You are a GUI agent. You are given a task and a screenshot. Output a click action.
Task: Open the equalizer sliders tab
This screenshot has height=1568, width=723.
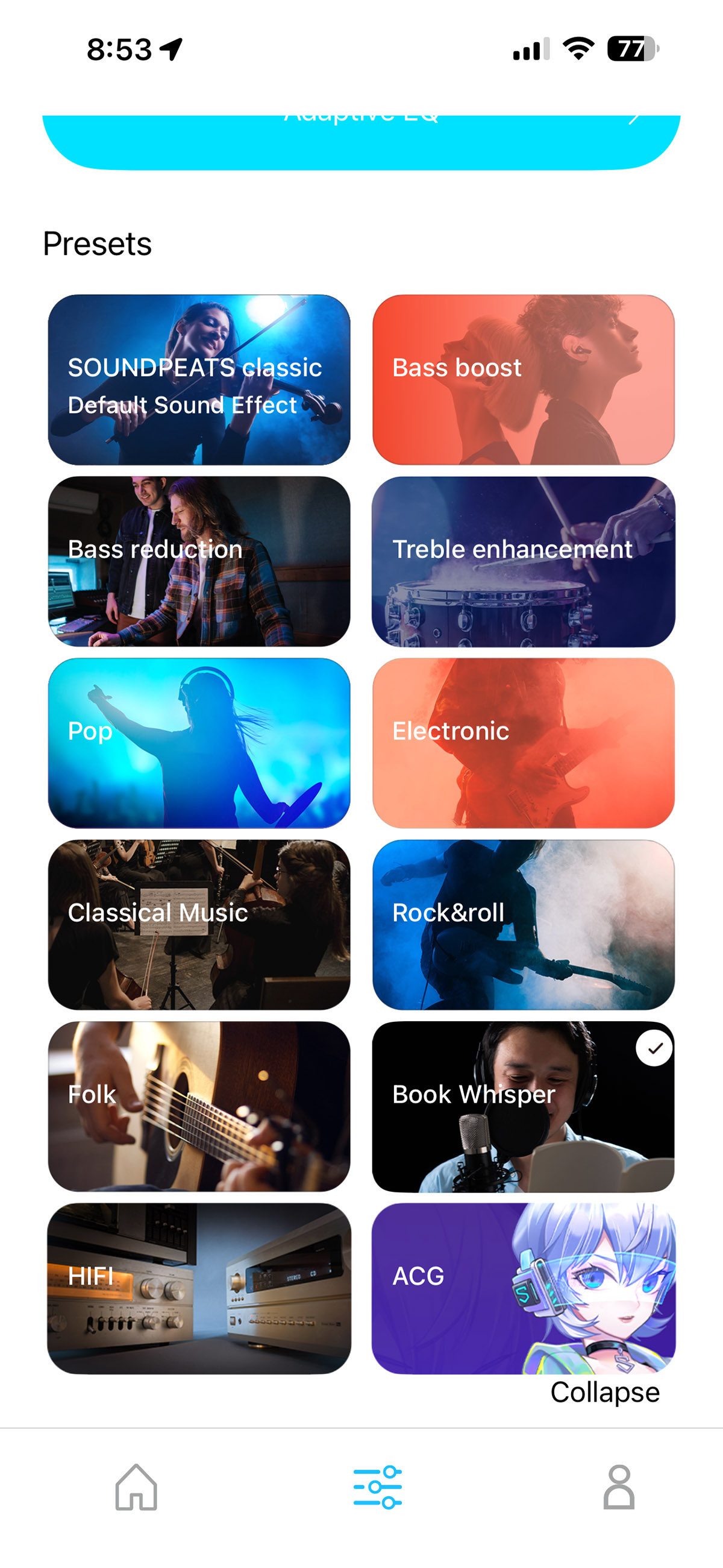[377, 1487]
